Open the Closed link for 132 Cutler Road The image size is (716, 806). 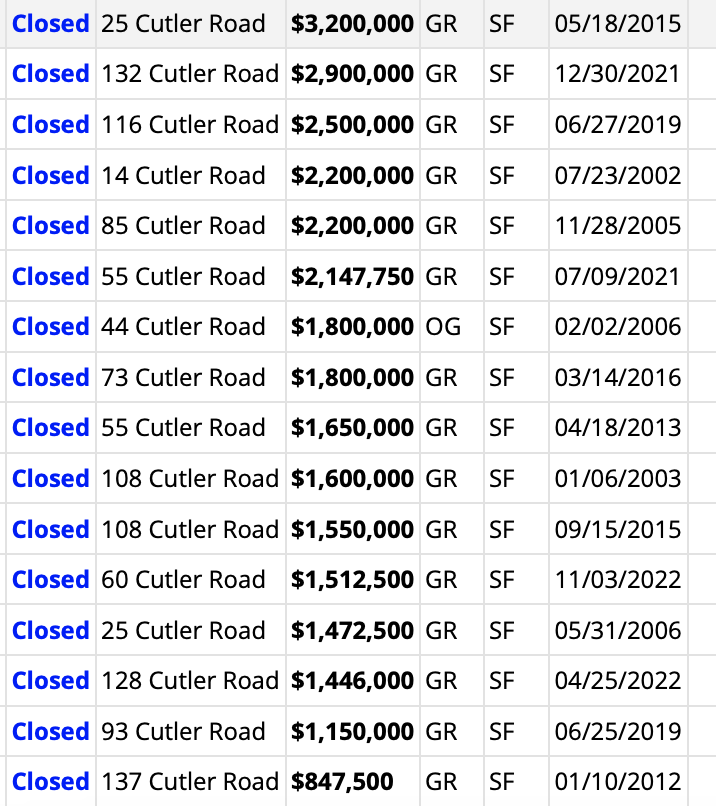pos(50,74)
